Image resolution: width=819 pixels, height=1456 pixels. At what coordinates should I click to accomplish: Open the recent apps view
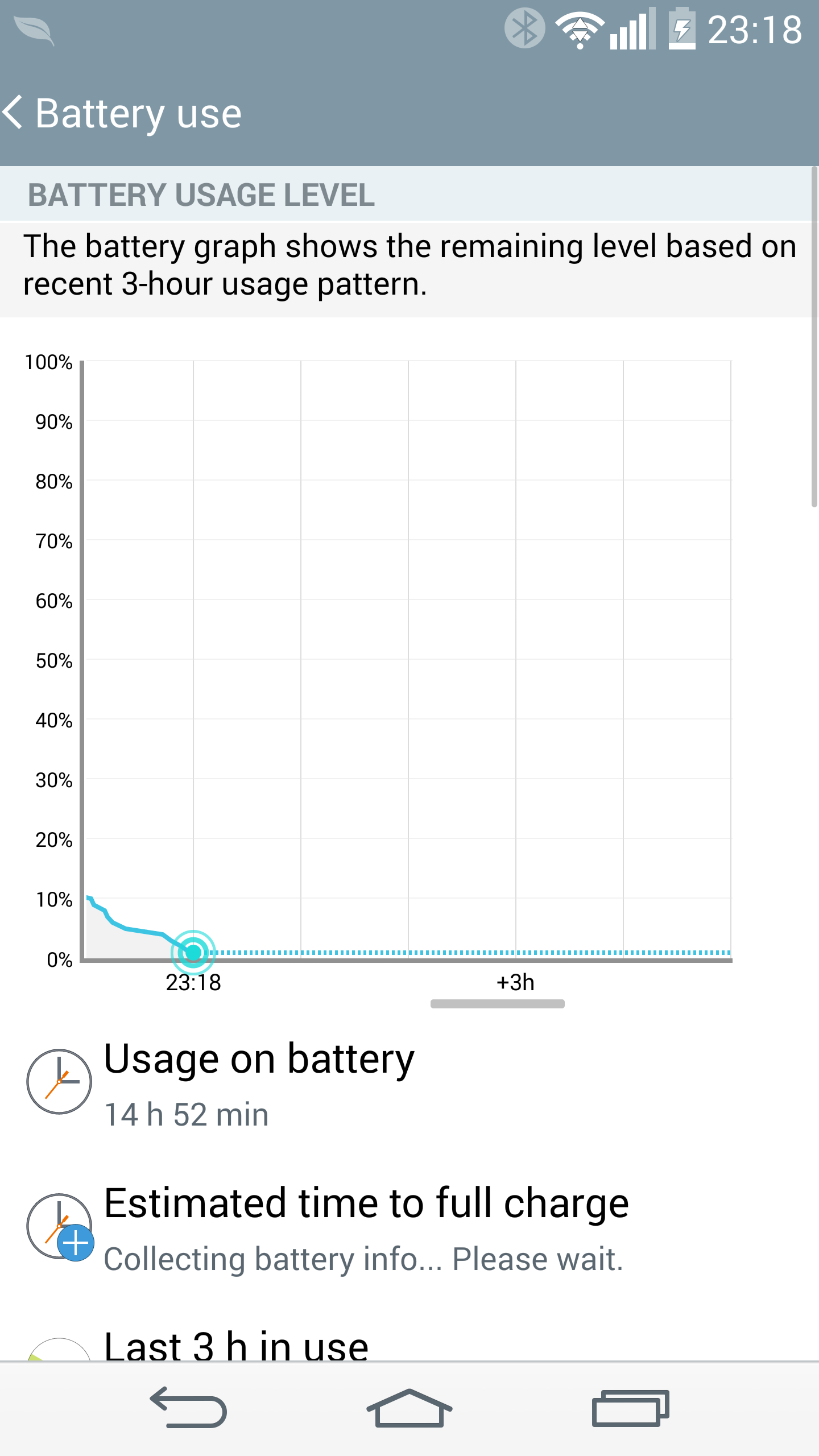(x=631, y=1408)
